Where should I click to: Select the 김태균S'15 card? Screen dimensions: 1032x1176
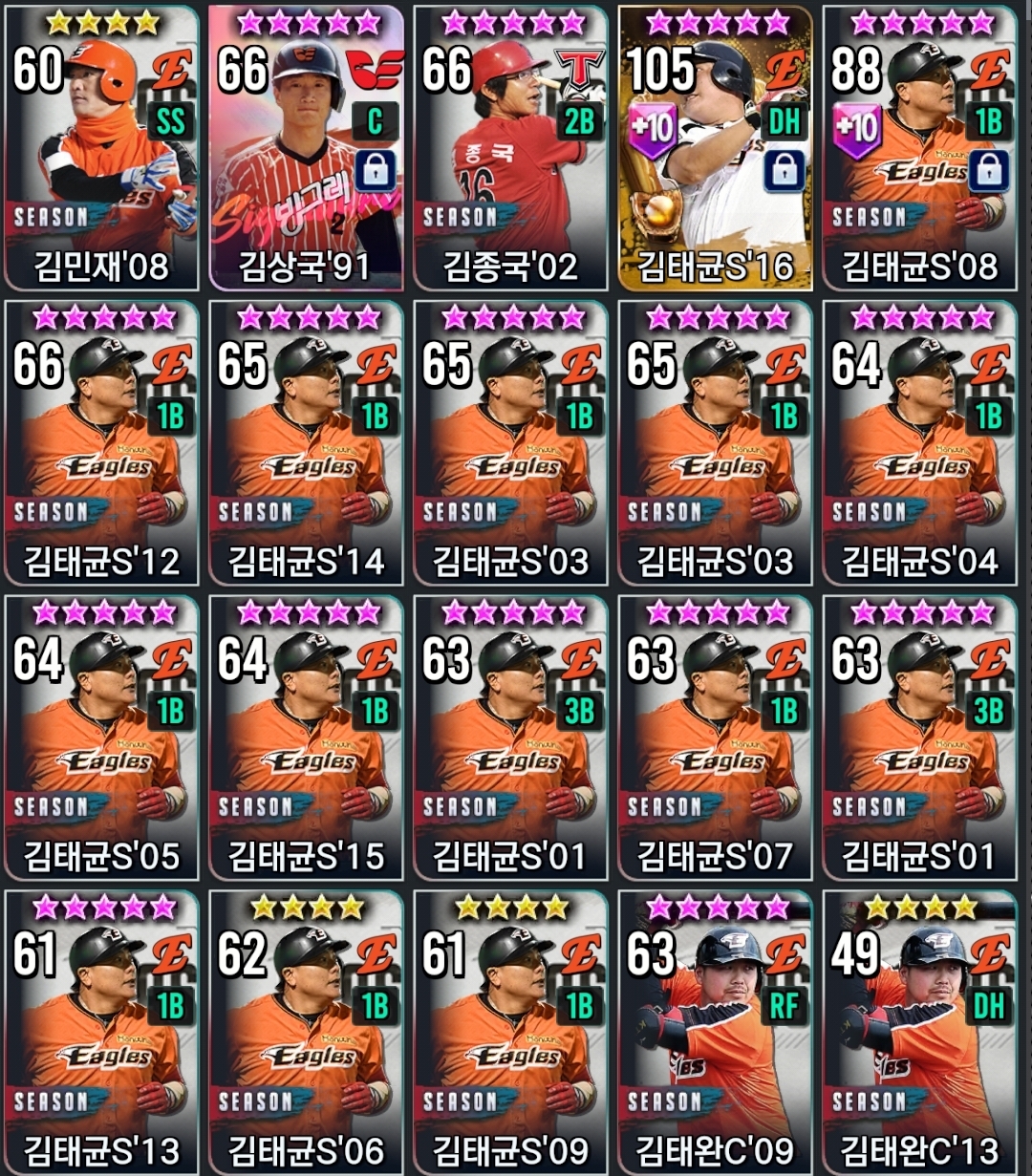click(306, 737)
